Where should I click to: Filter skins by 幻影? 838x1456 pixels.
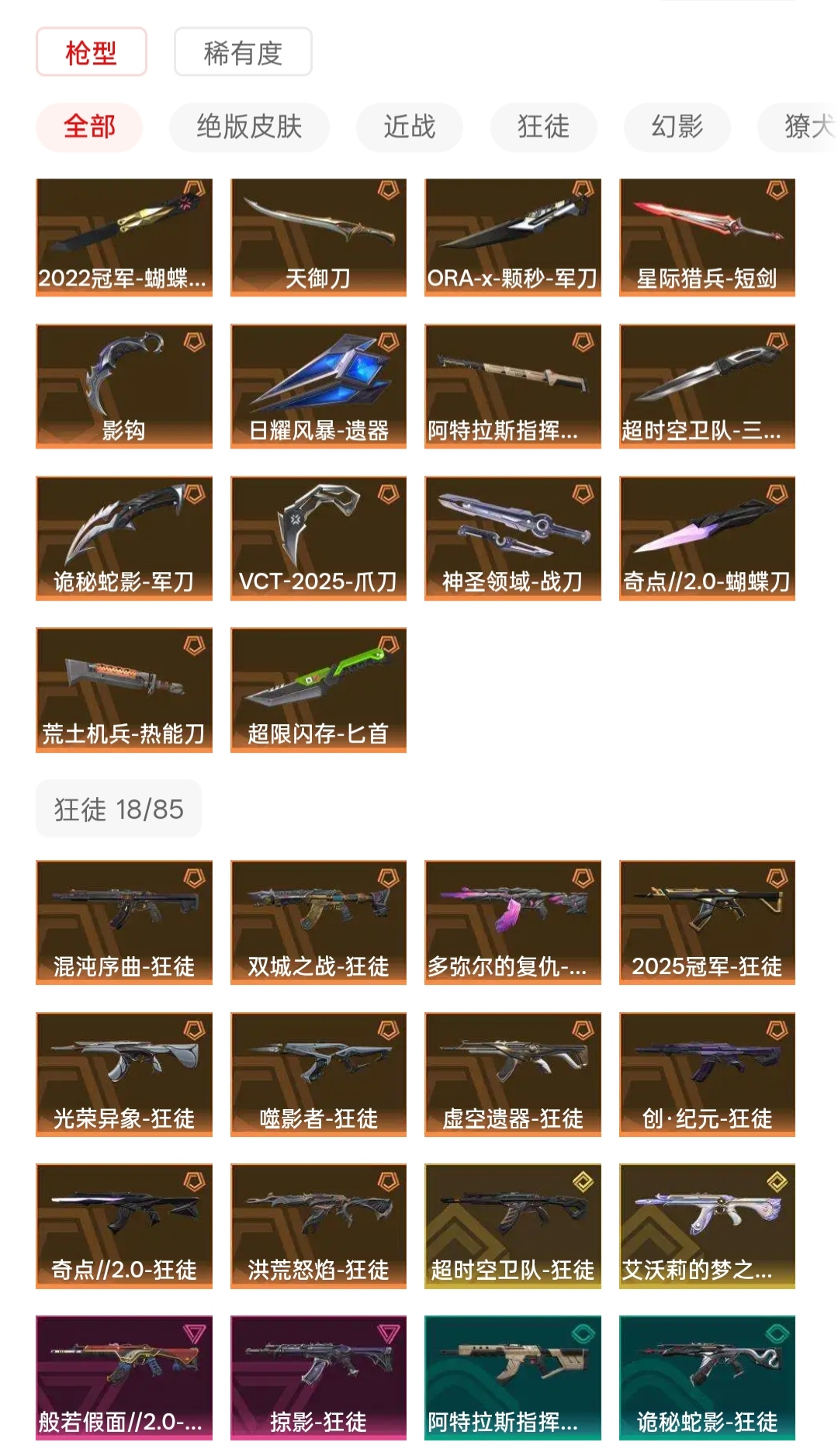point(677,127)
